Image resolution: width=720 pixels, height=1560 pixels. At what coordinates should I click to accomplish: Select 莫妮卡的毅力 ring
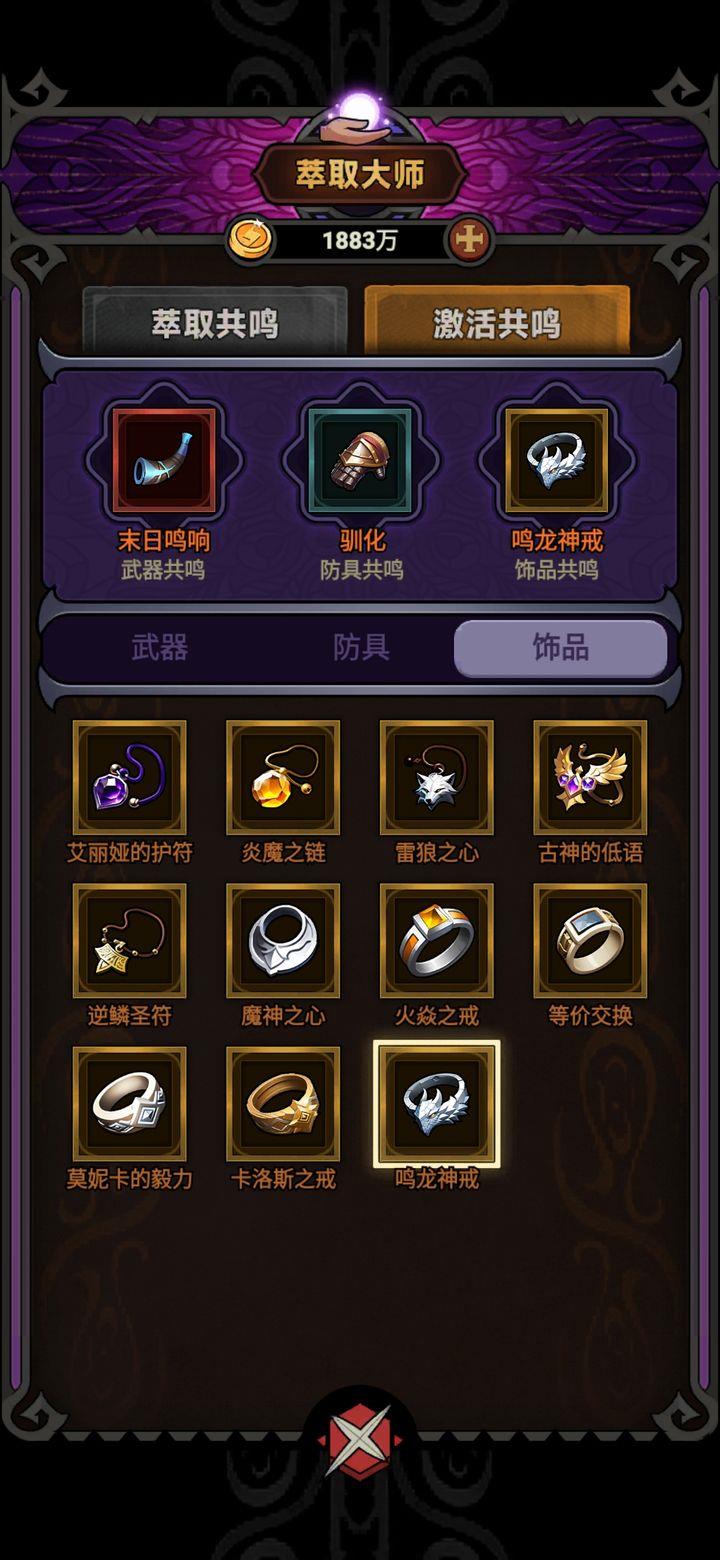(x=130, y=1104)
